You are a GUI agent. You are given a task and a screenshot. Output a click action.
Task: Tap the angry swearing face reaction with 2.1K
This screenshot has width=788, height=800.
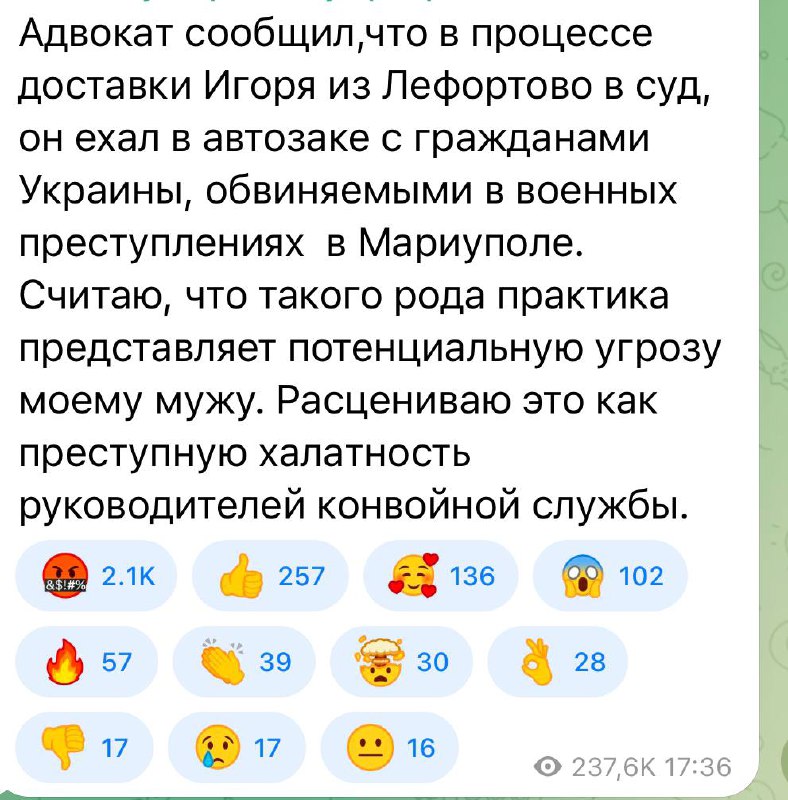(x=96, y=576)
